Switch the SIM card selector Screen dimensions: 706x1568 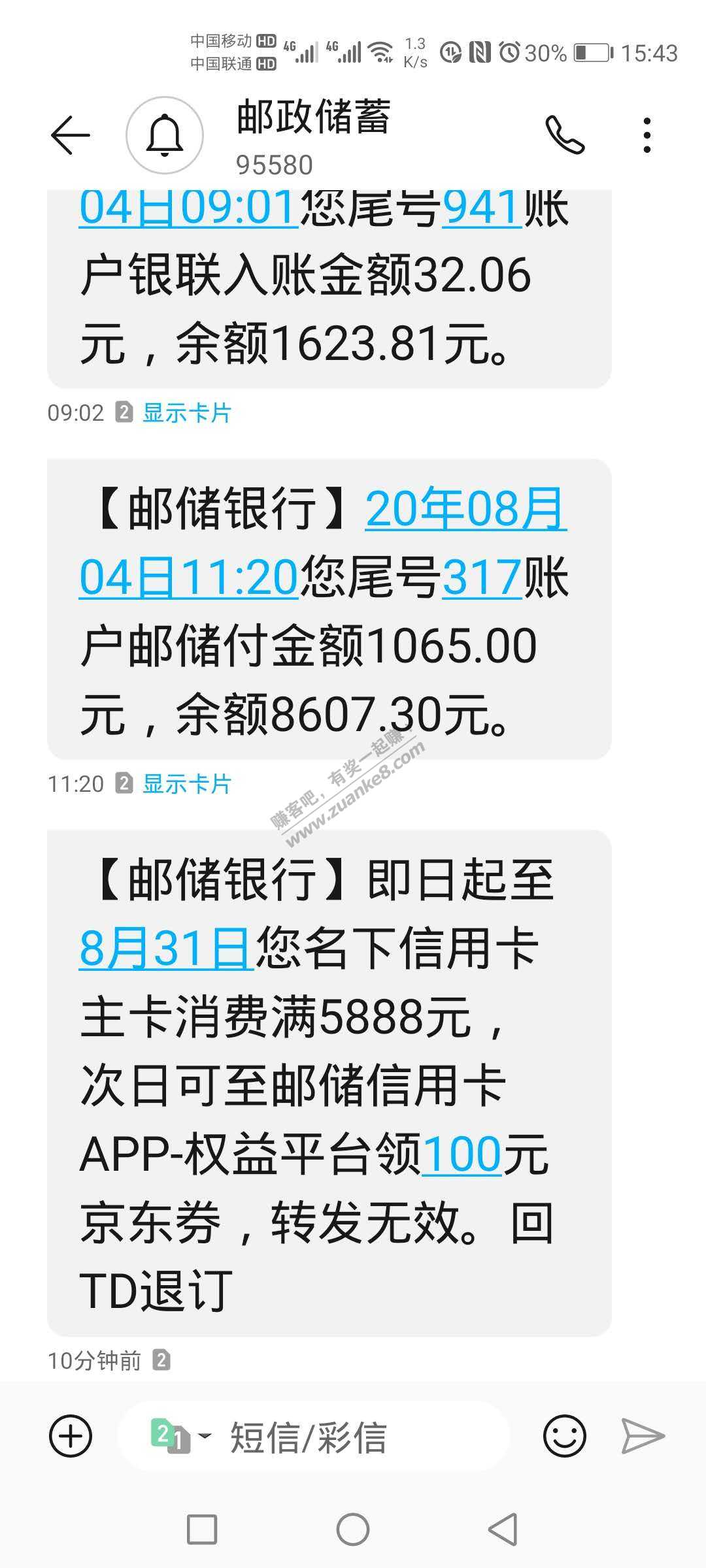point(180,1436)
